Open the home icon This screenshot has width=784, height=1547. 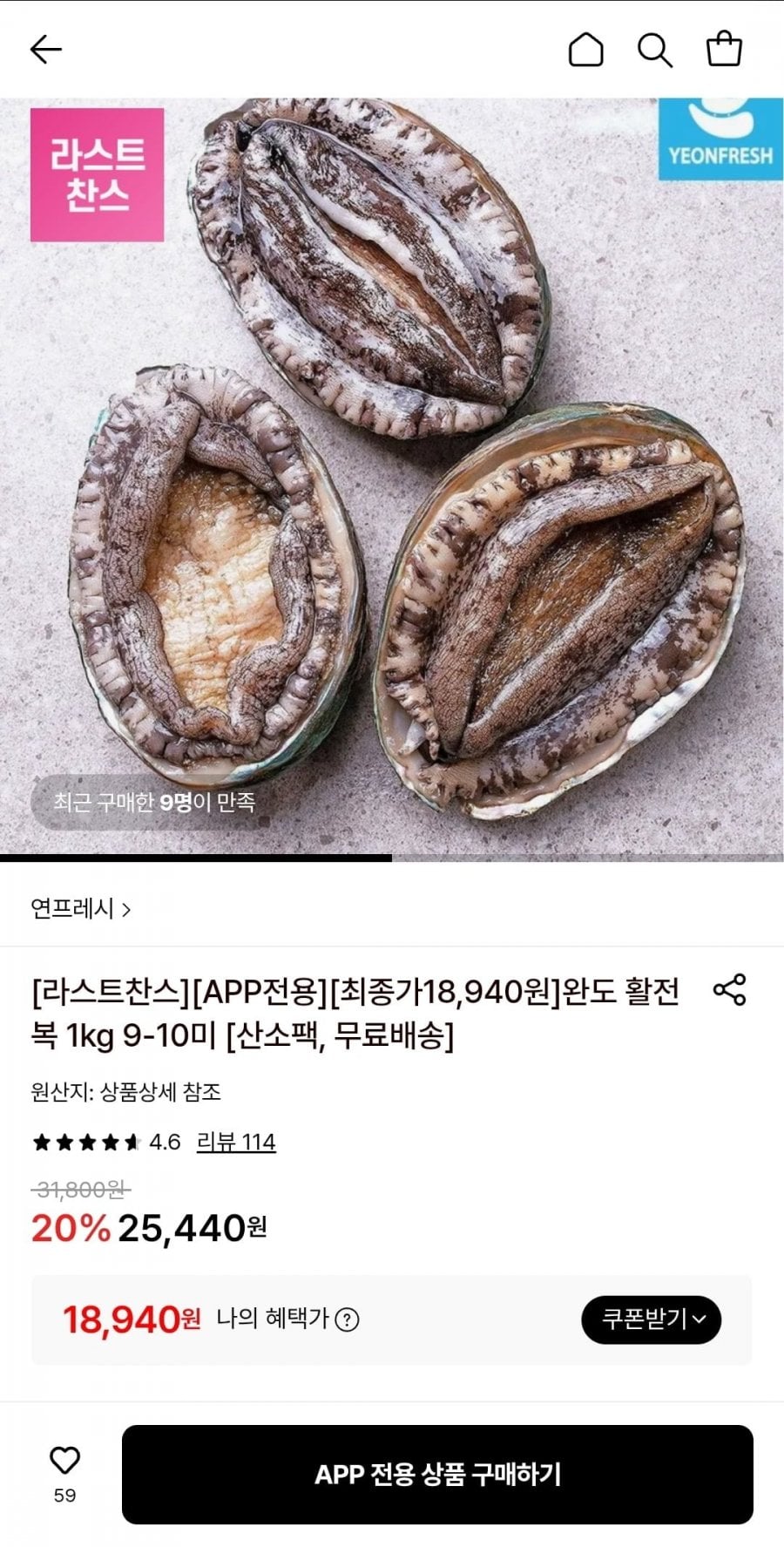(585, 50)
